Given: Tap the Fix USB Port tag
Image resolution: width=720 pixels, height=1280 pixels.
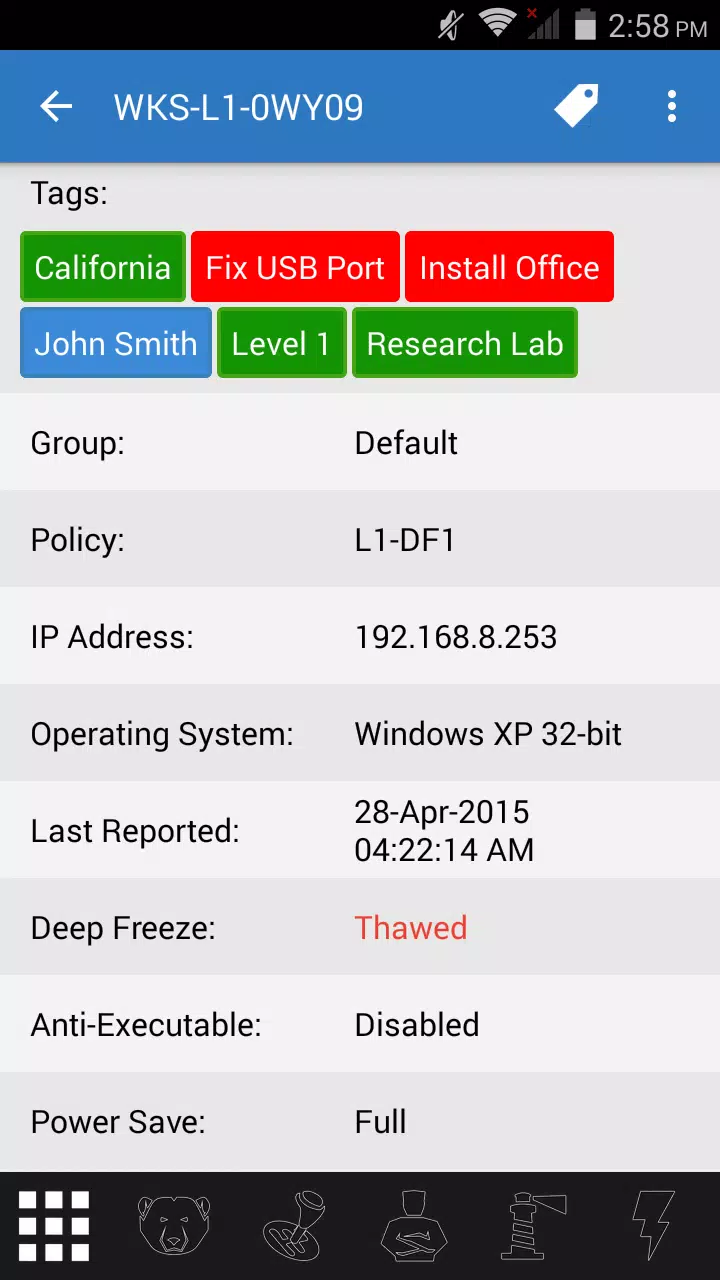Looking at the screenshot, I should click(x=295, y=267).
